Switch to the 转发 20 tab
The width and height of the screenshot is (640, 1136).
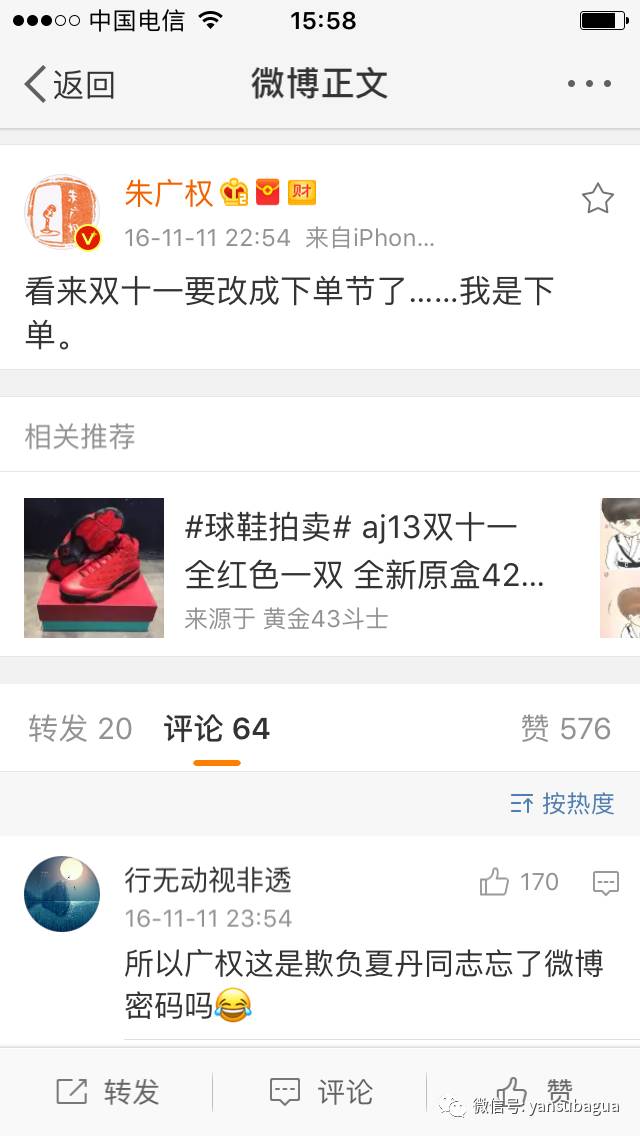(80, 729)
